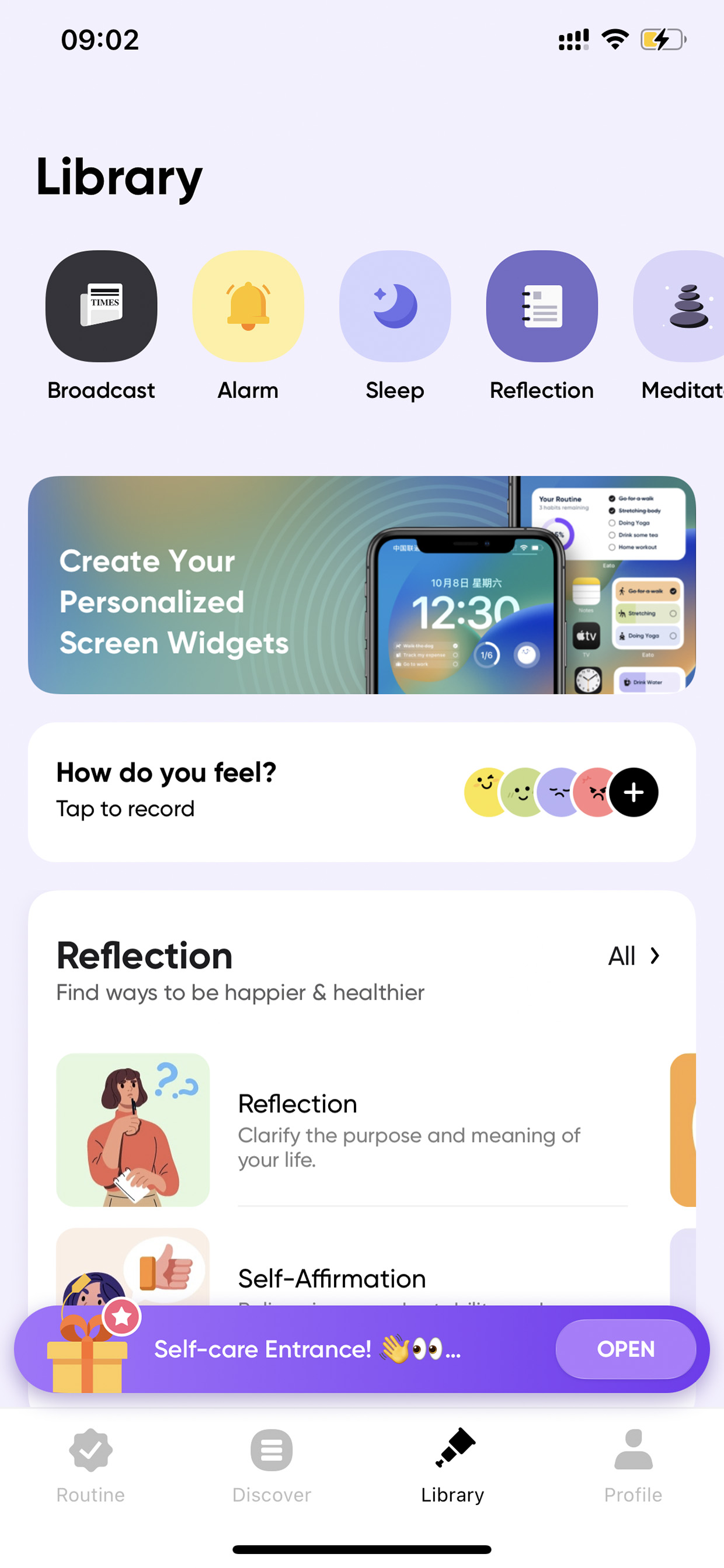Open the Reflection category icon
This screenshot has width=724, height=1568.
541,306
